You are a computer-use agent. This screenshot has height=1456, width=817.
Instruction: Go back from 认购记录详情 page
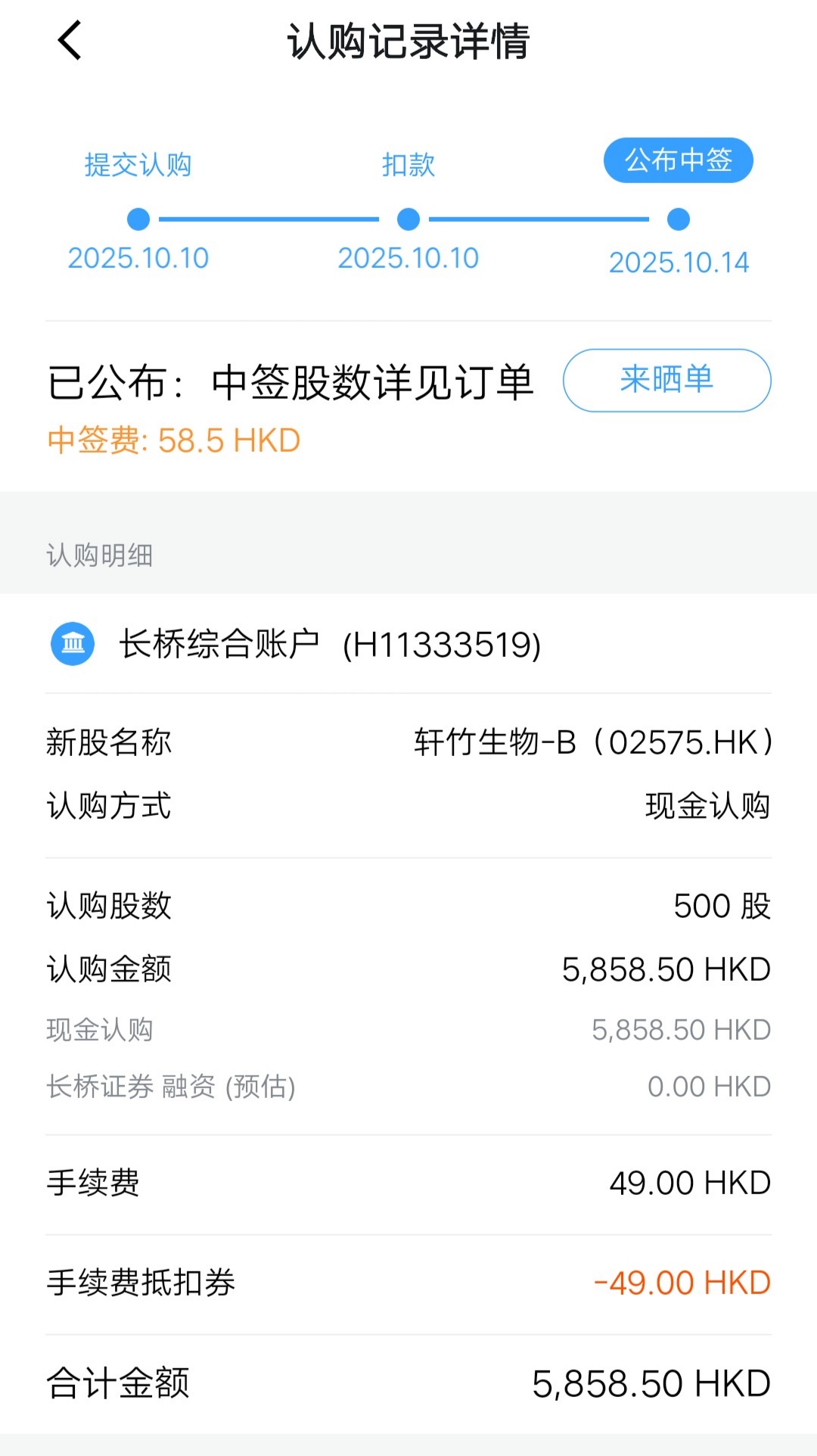[x=70, y=41]
